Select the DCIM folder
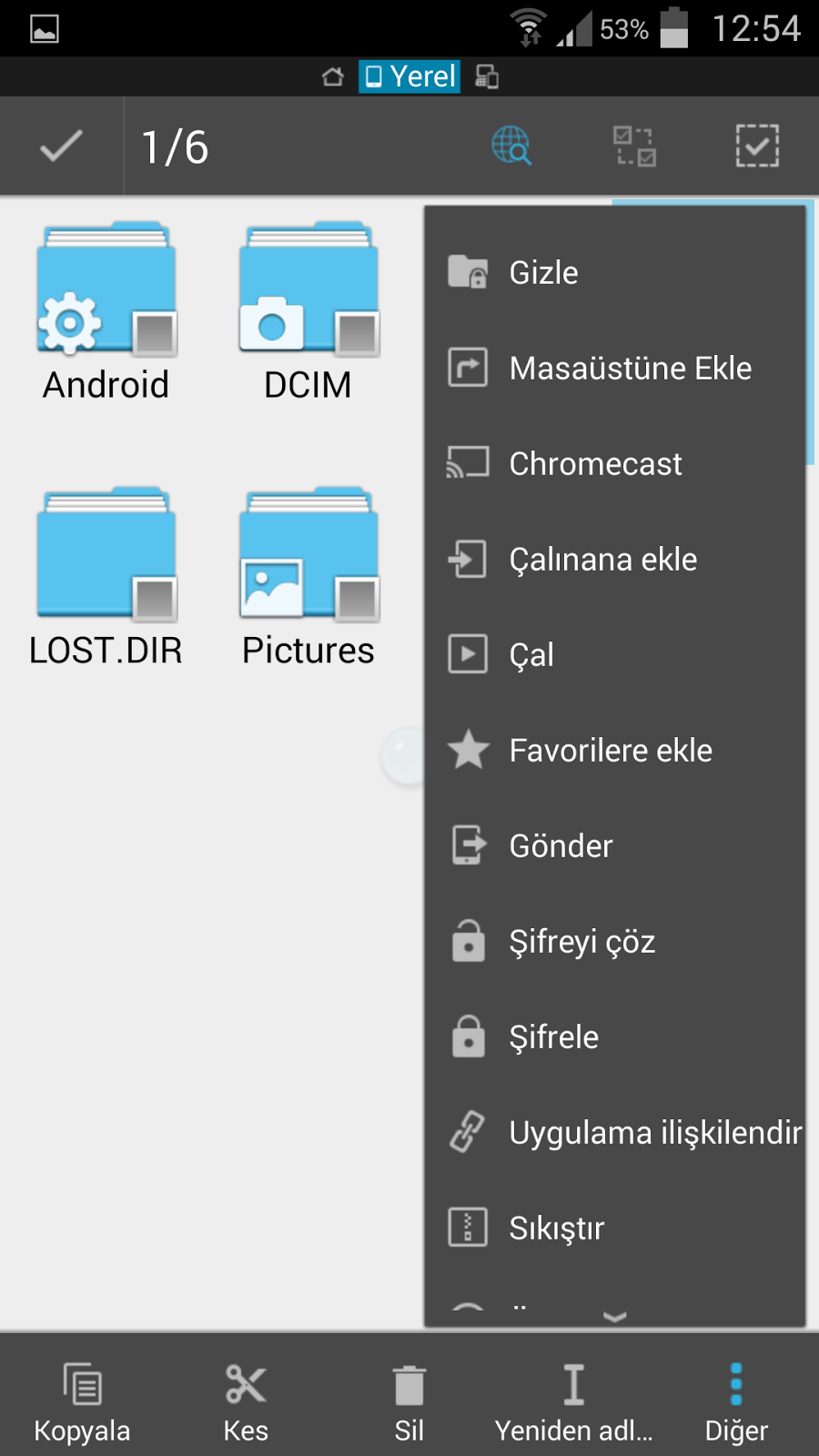Screen dimensions: 819x1456 (308, 309)
